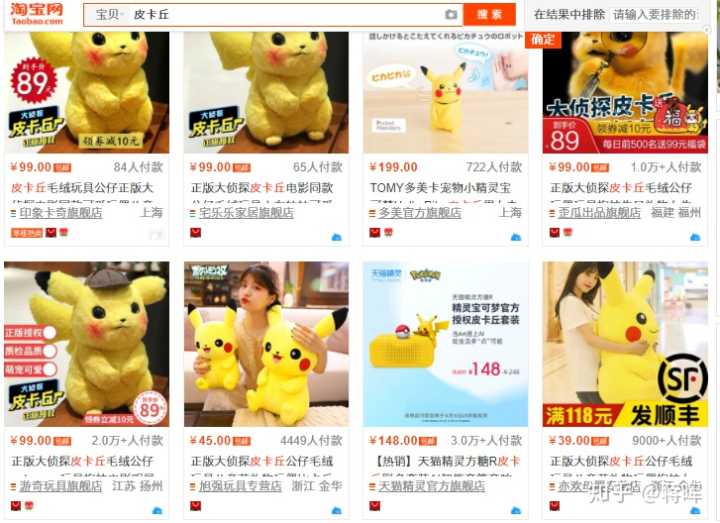The height and width of the screenshot is (523, 720).
Task: Visit 宅乐乐家居旗舰店 store
Action: pos(245,213)
